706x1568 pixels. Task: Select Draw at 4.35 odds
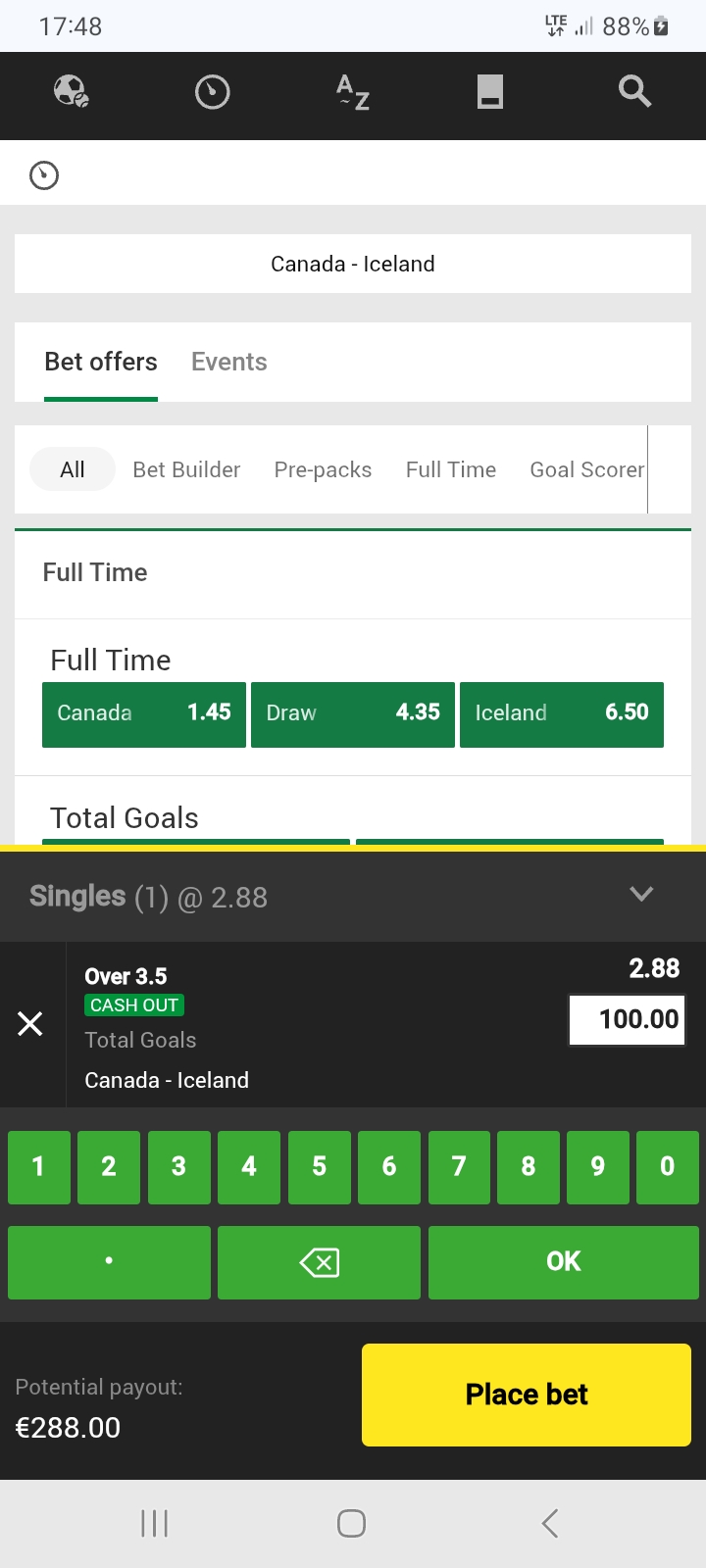tap(353, 713)
